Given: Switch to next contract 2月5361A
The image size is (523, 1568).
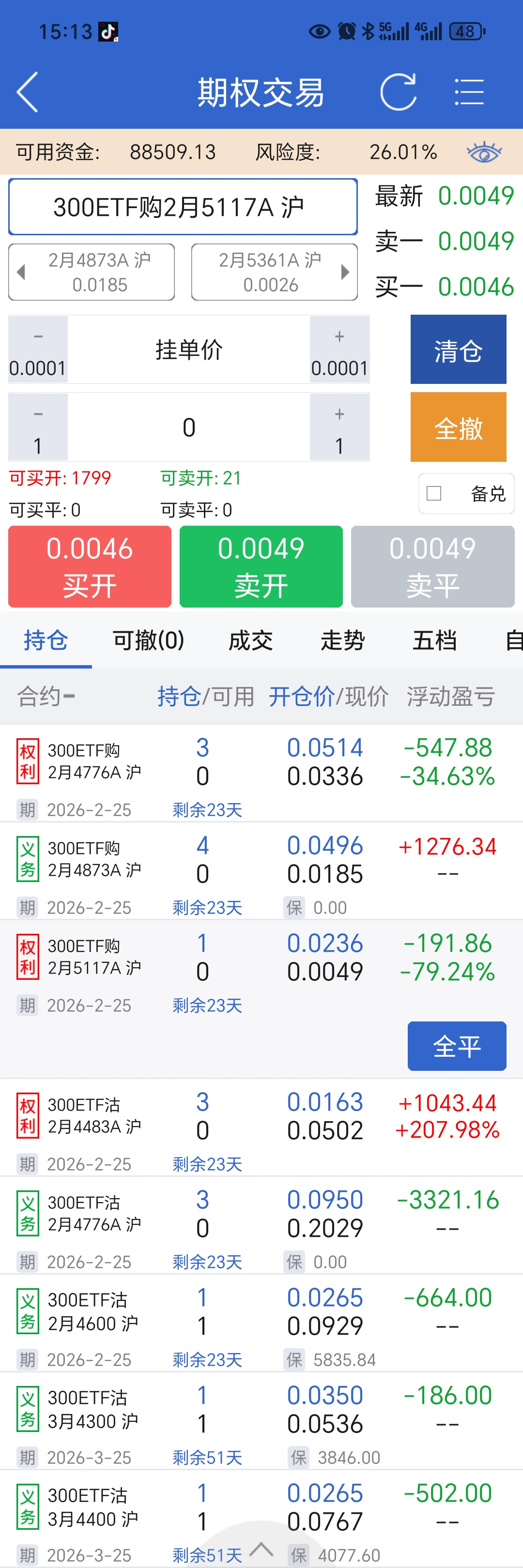Looking at the screenshot, I should 275,272.
